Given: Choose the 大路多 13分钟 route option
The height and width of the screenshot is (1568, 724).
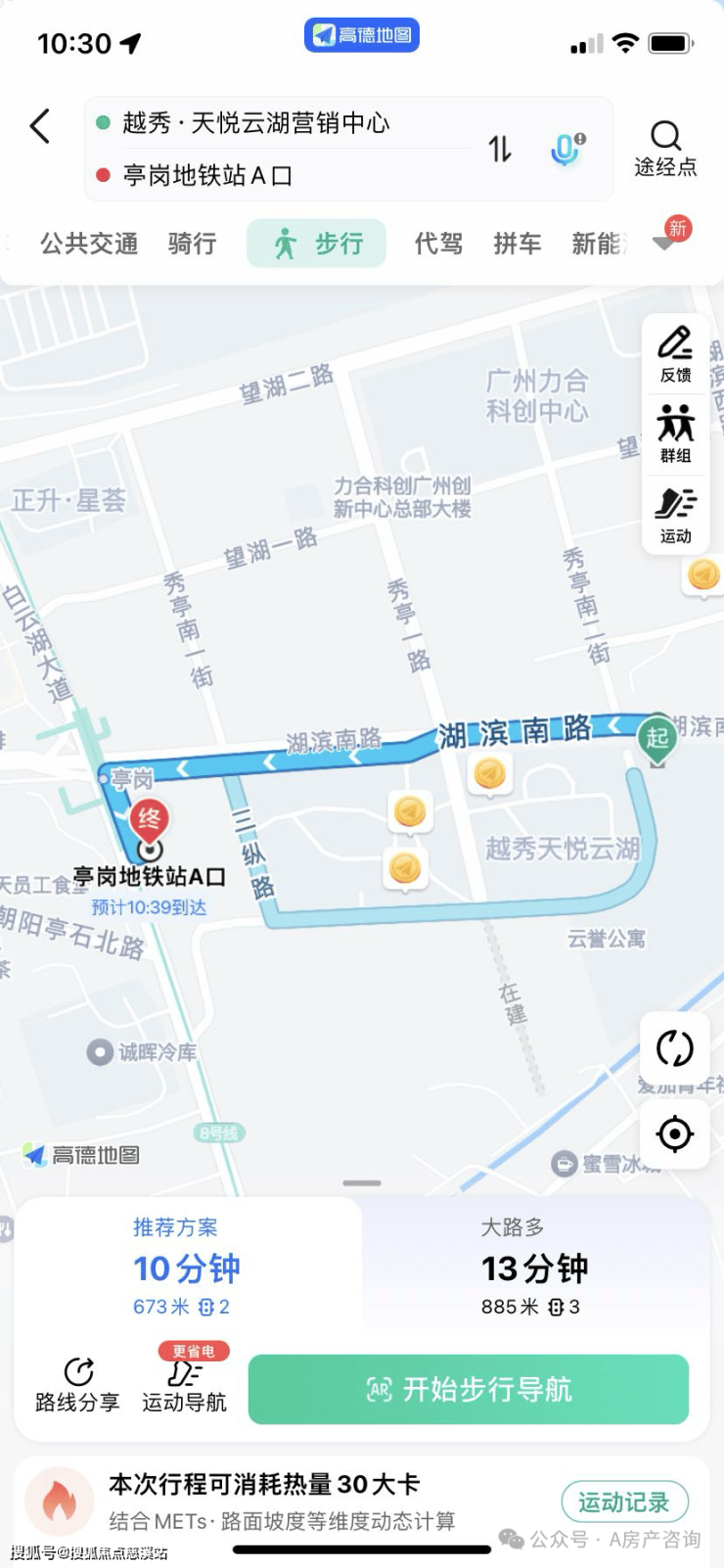Looking at the screenshot, I should tap(534, 1268).
